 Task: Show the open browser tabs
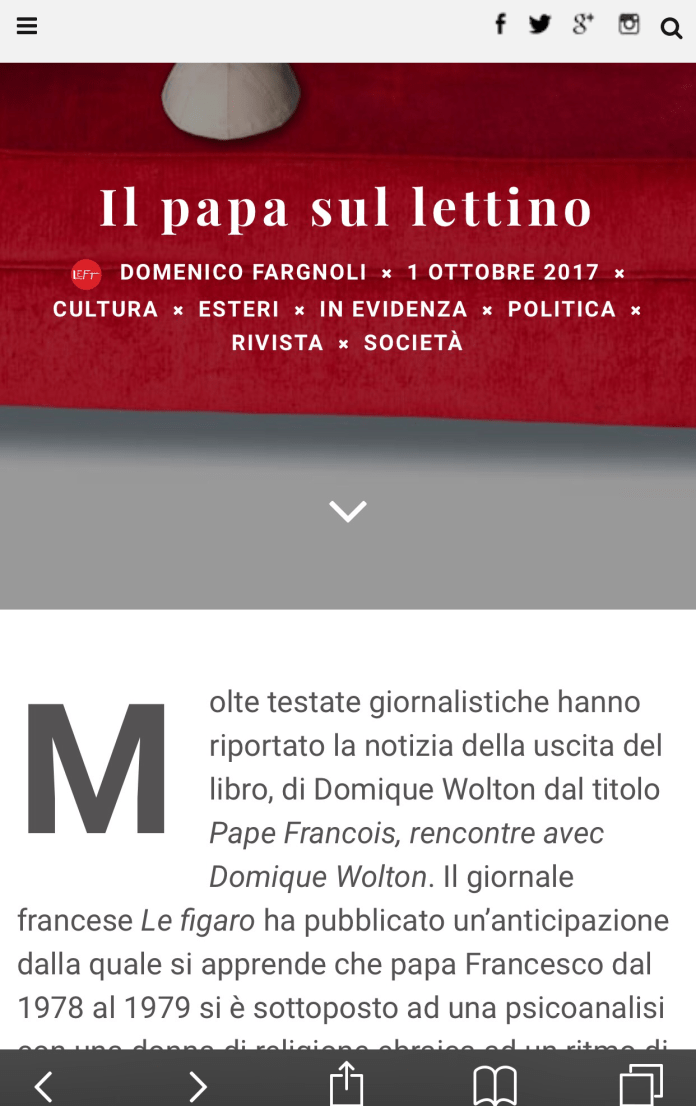(640, 1085)
